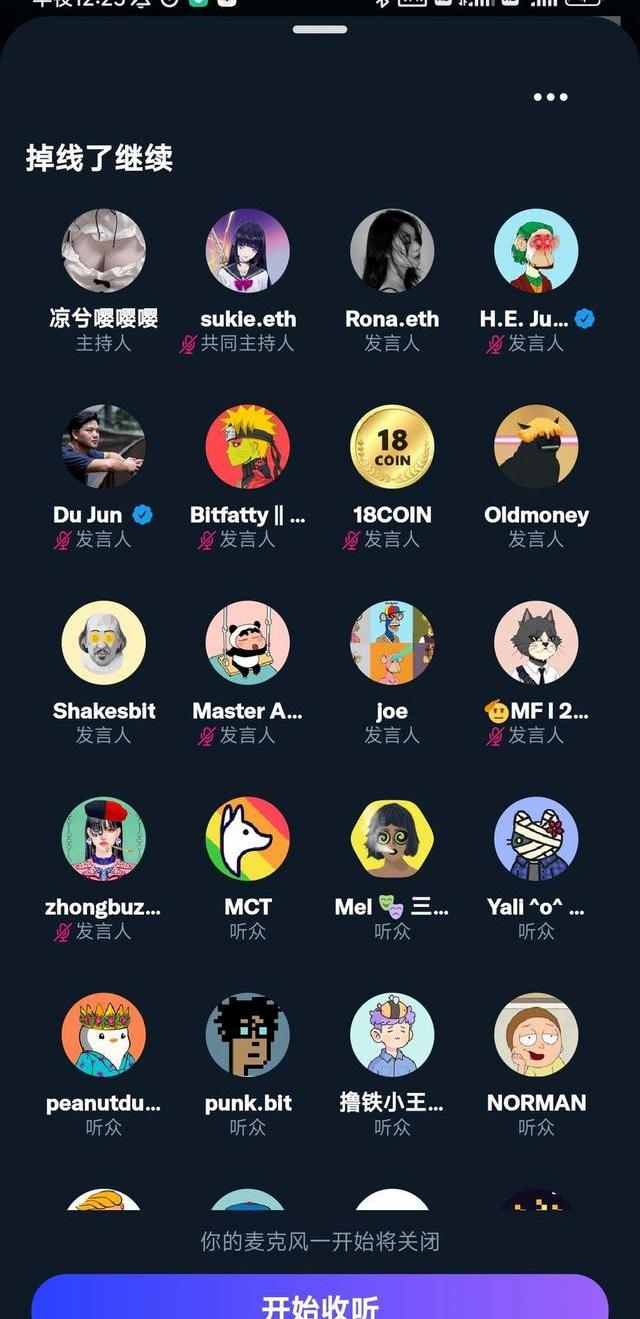The height and width of the screenshot is (1319, 640).
Task: Tap NORMAN's avatar
Action: tap(536, 1035)
